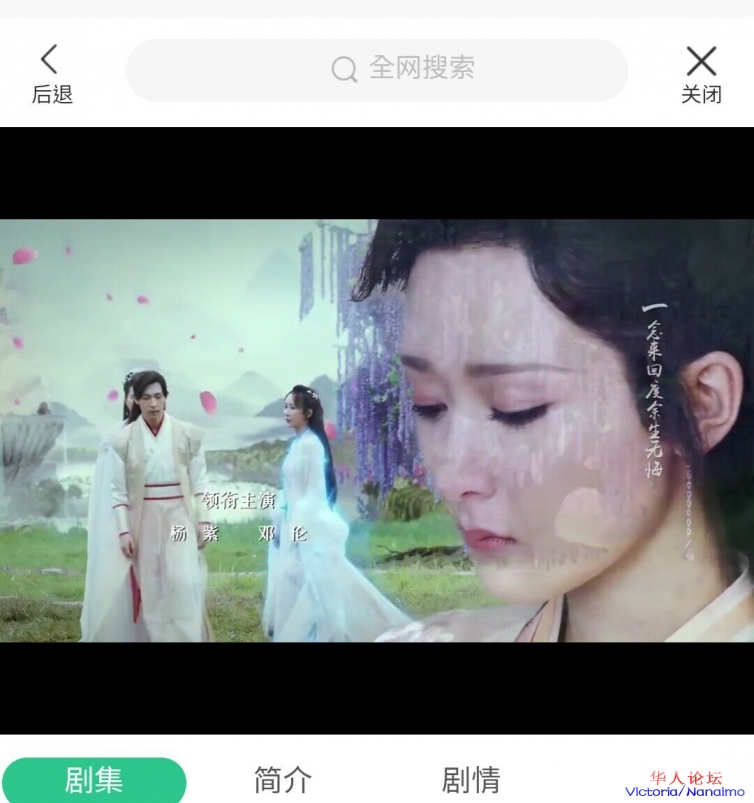Viewport: 754px width, 803px height.
Task: Open the 剧情 tab
Action: 471,779
